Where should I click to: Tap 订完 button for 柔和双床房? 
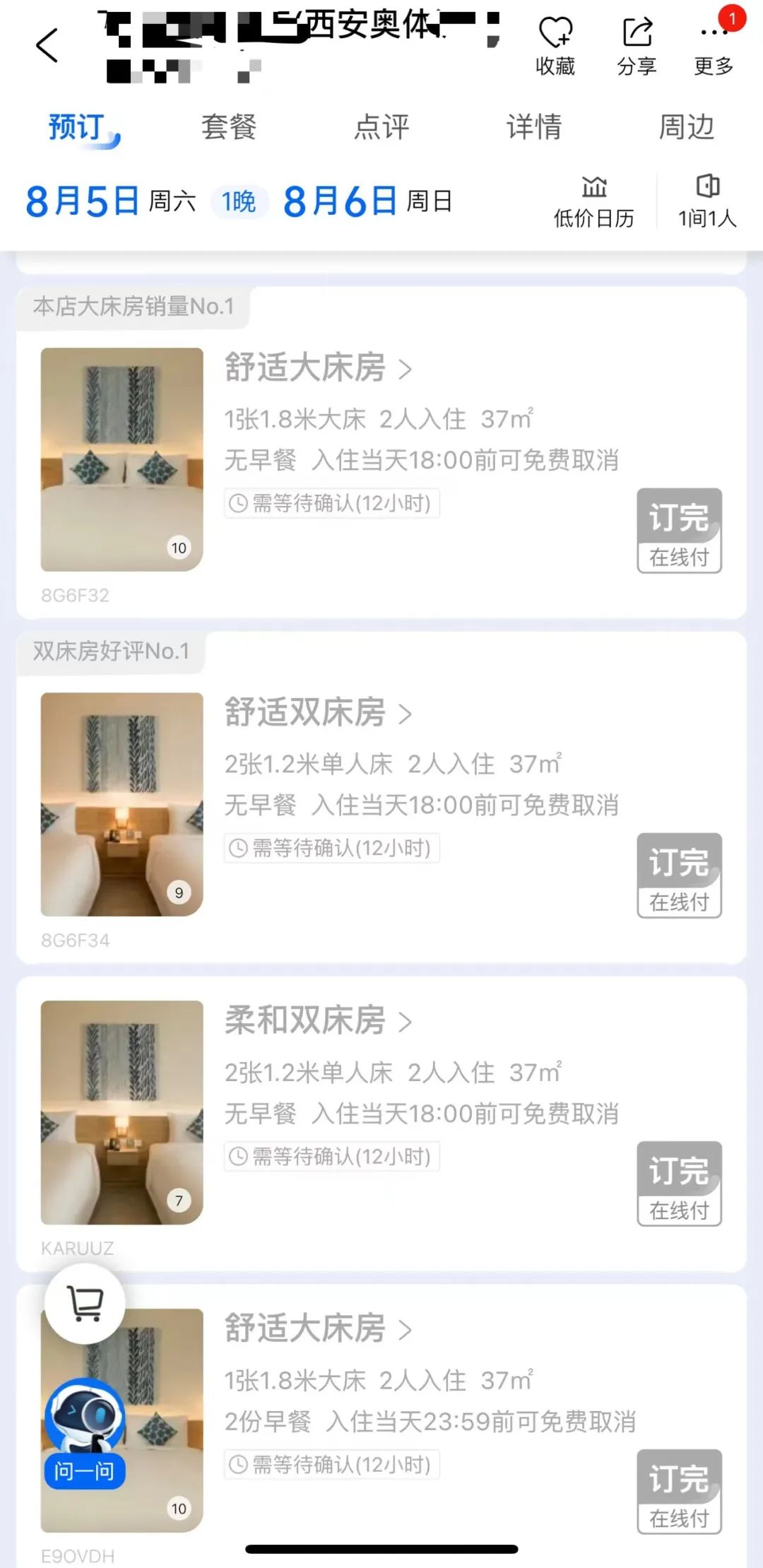tap(679, 1183)
